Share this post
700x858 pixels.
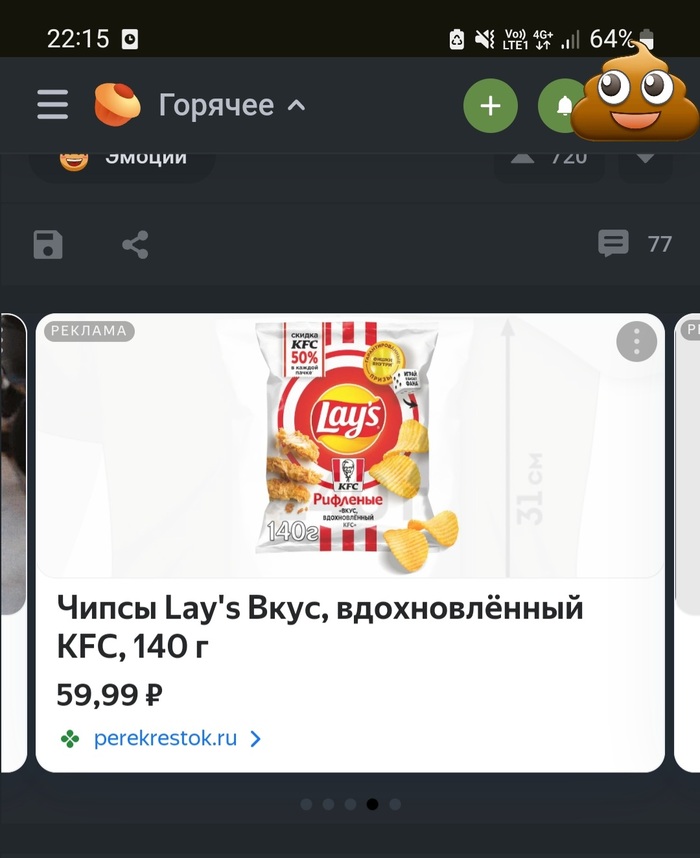(135, 244)
